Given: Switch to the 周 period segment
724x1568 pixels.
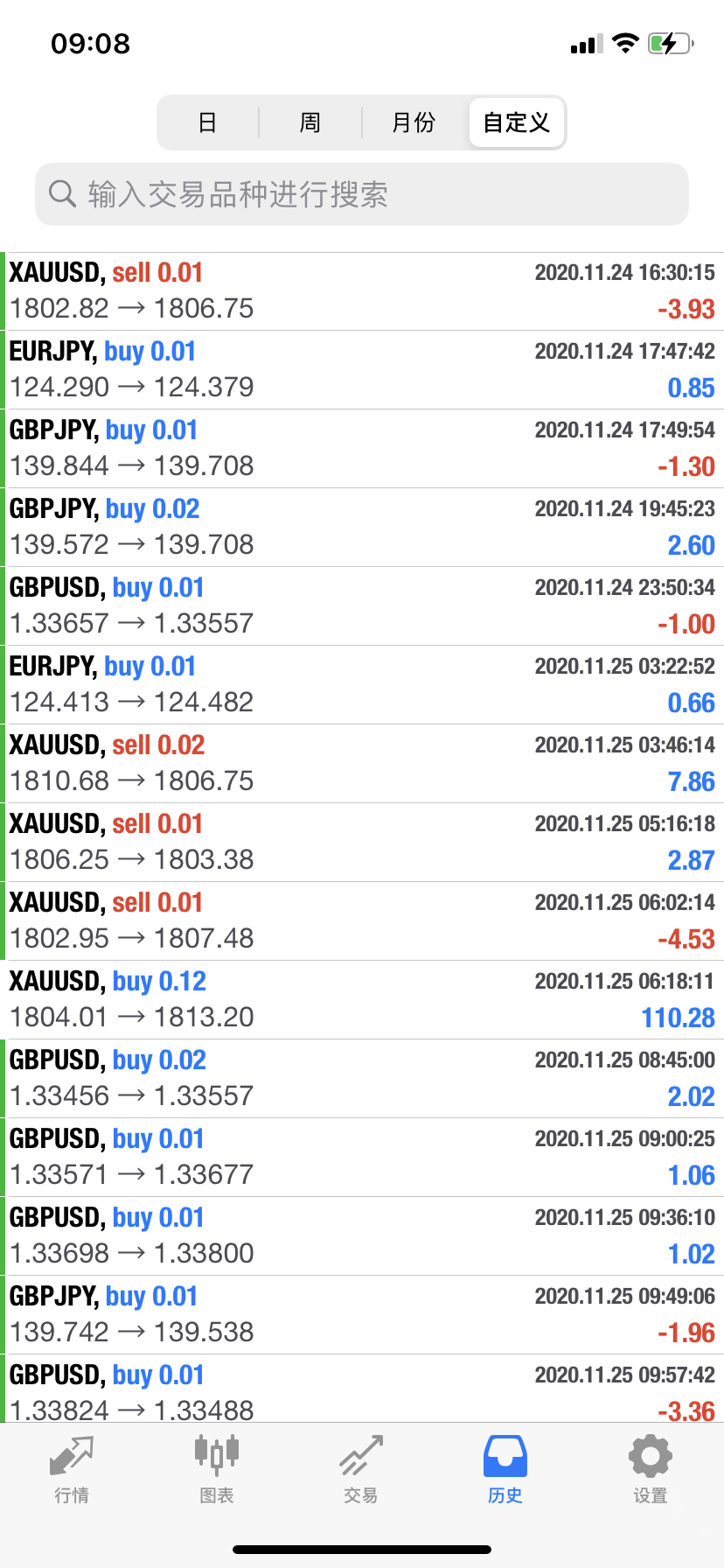Looking at the screenshot, I should coord(310,122).
